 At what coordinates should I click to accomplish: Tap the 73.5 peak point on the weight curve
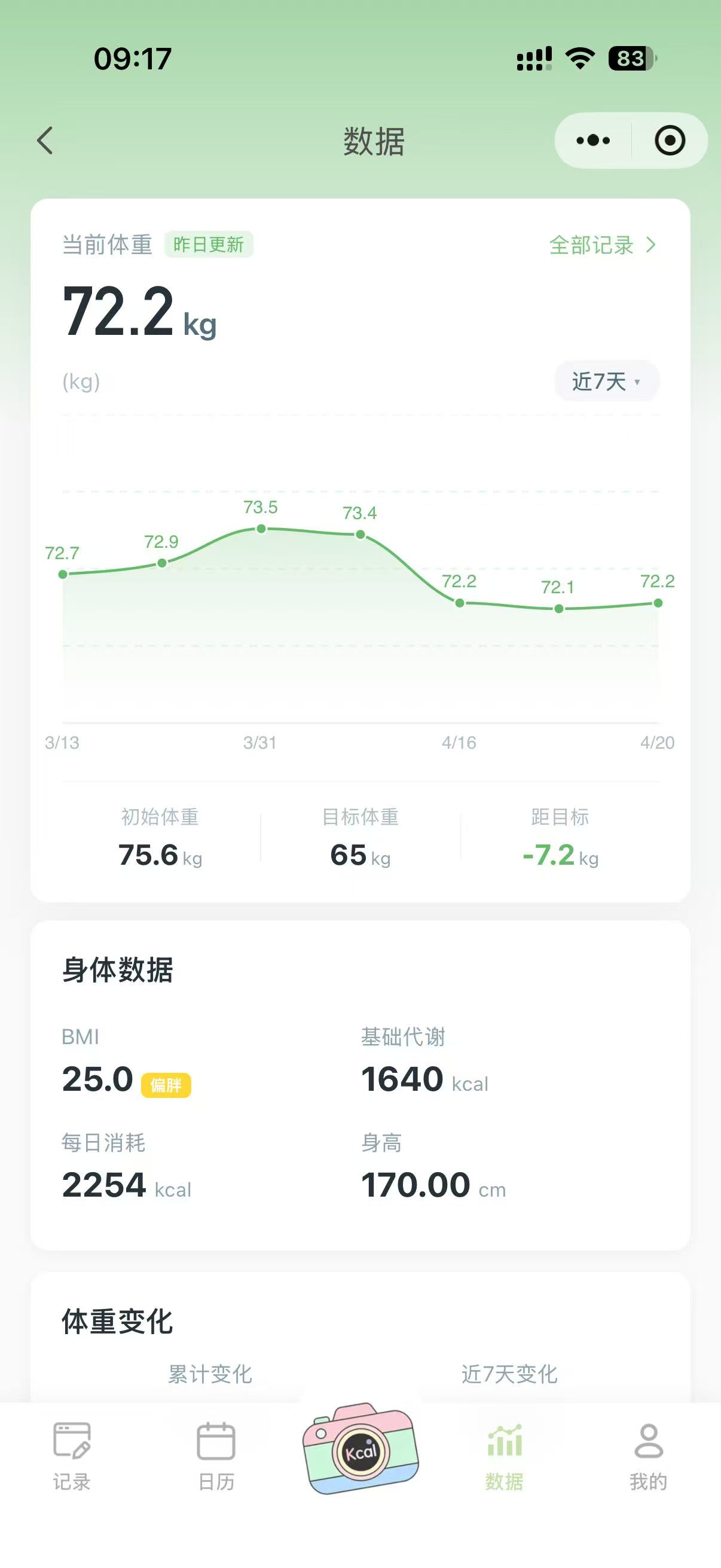261,529
